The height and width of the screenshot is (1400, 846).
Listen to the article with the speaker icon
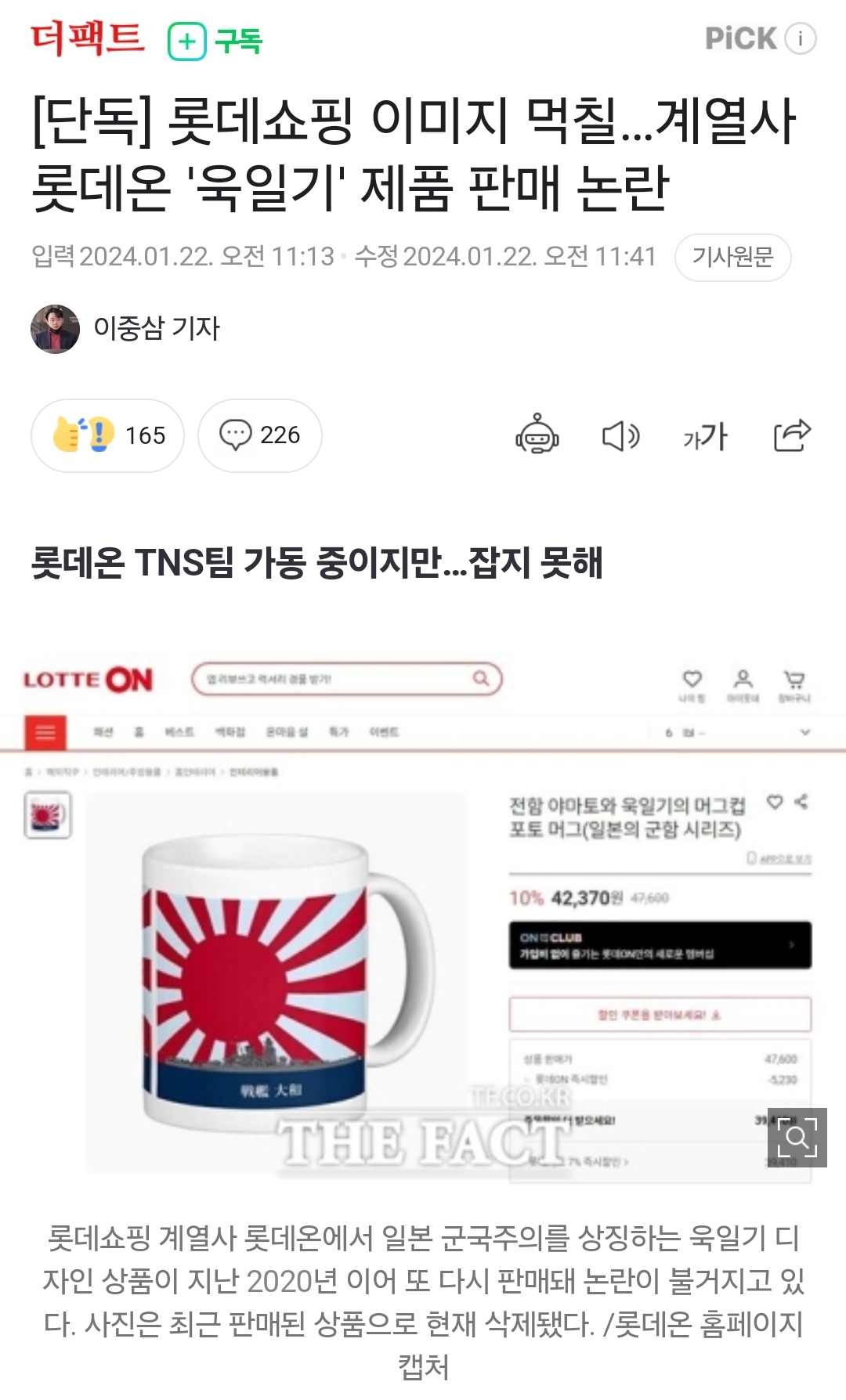620,435
